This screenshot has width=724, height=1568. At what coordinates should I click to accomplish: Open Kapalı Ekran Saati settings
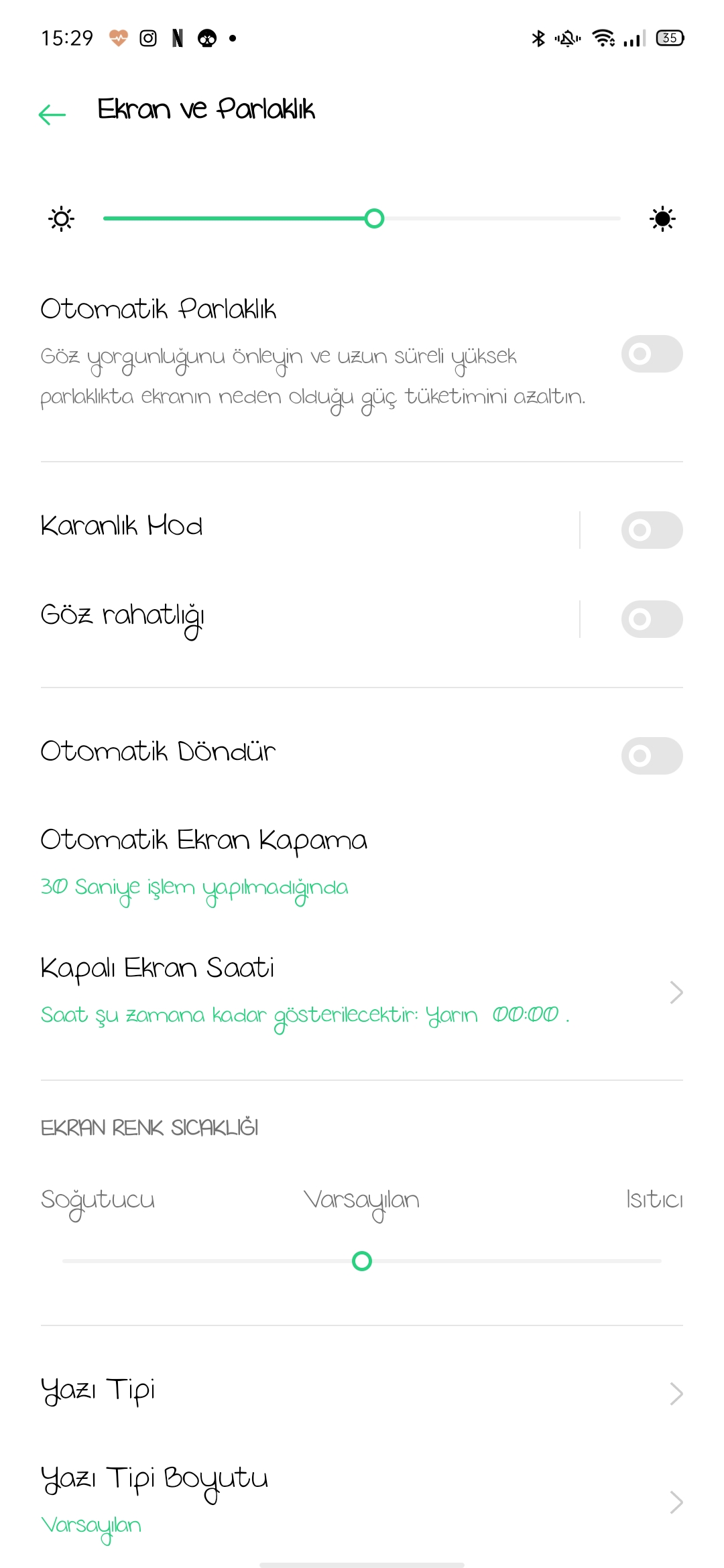coord(362,992)
